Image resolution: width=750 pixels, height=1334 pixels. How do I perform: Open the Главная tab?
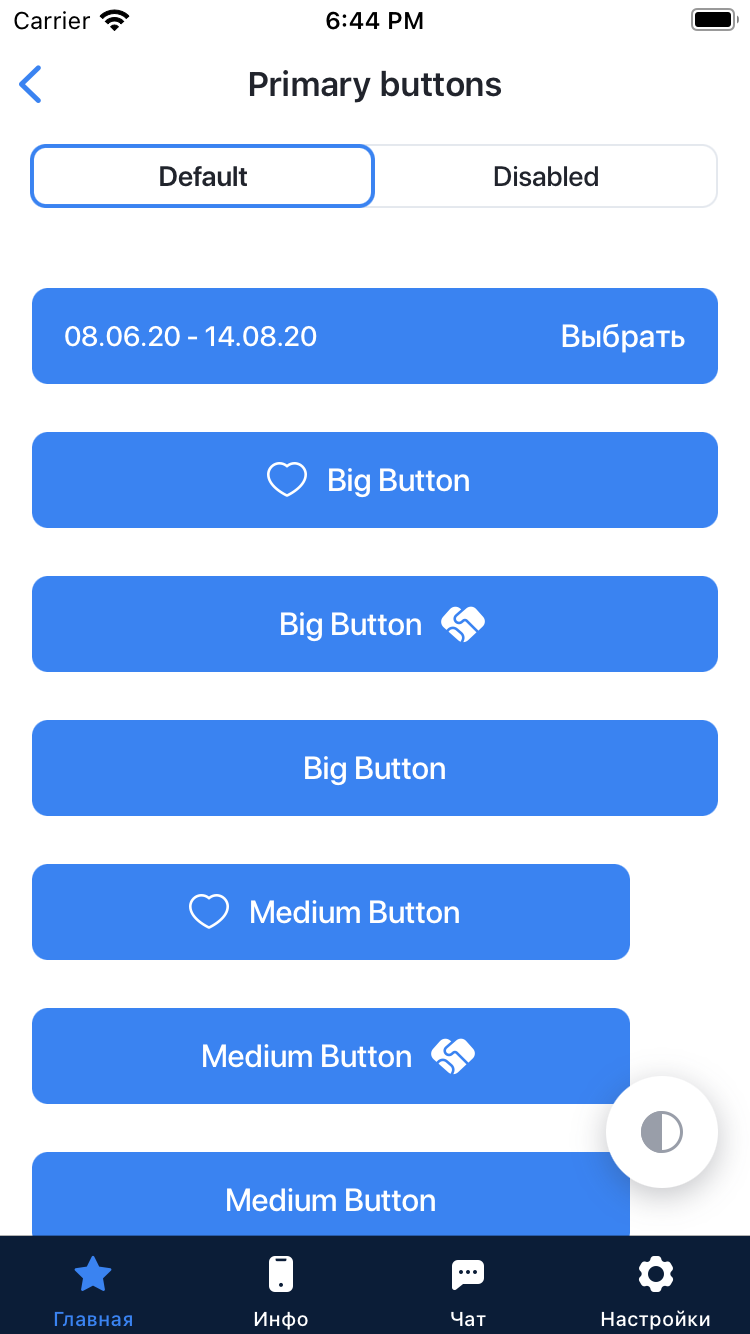pyautogui.click(x=93, y=1290)
